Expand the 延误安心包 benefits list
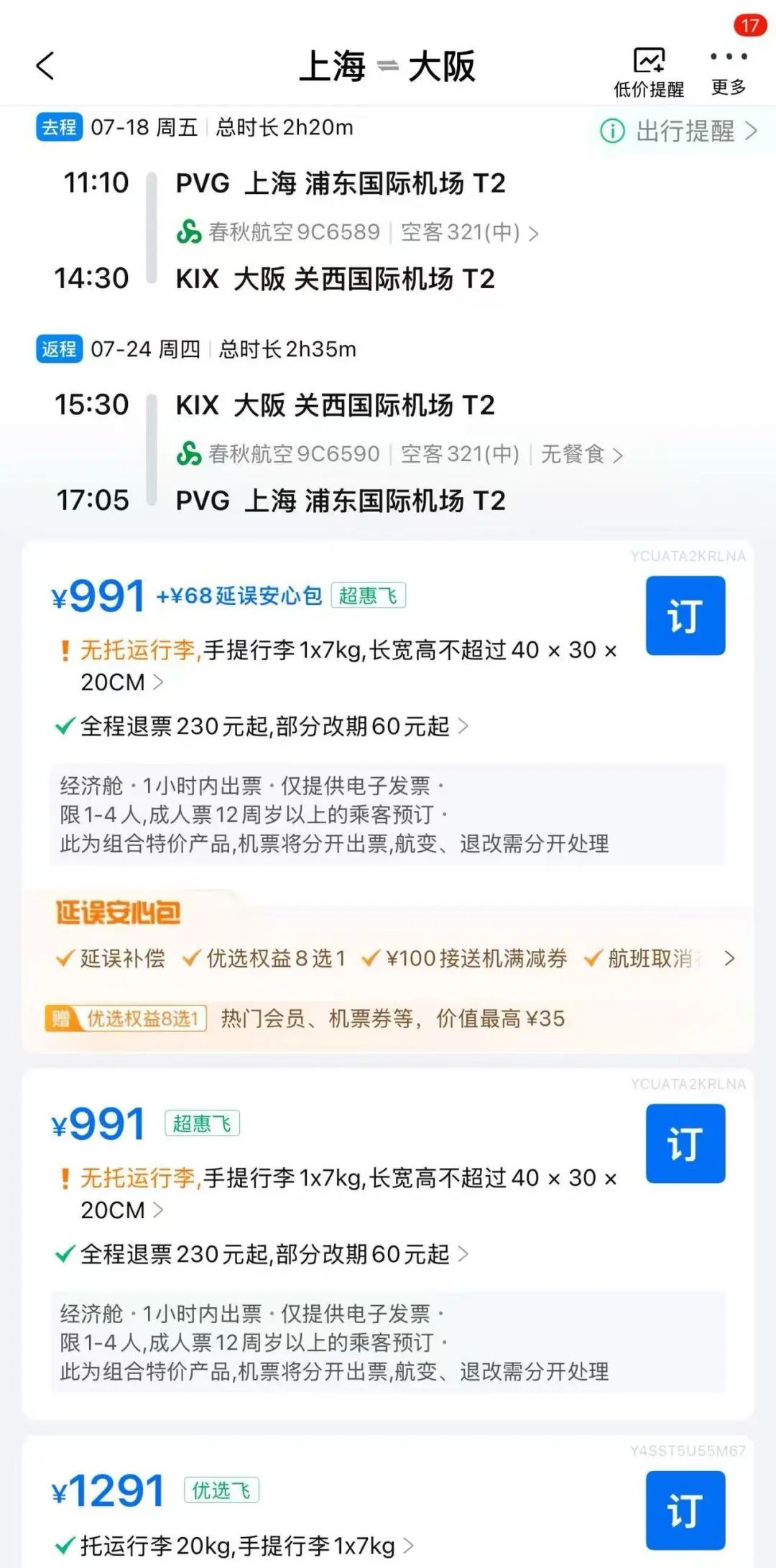 729,959
